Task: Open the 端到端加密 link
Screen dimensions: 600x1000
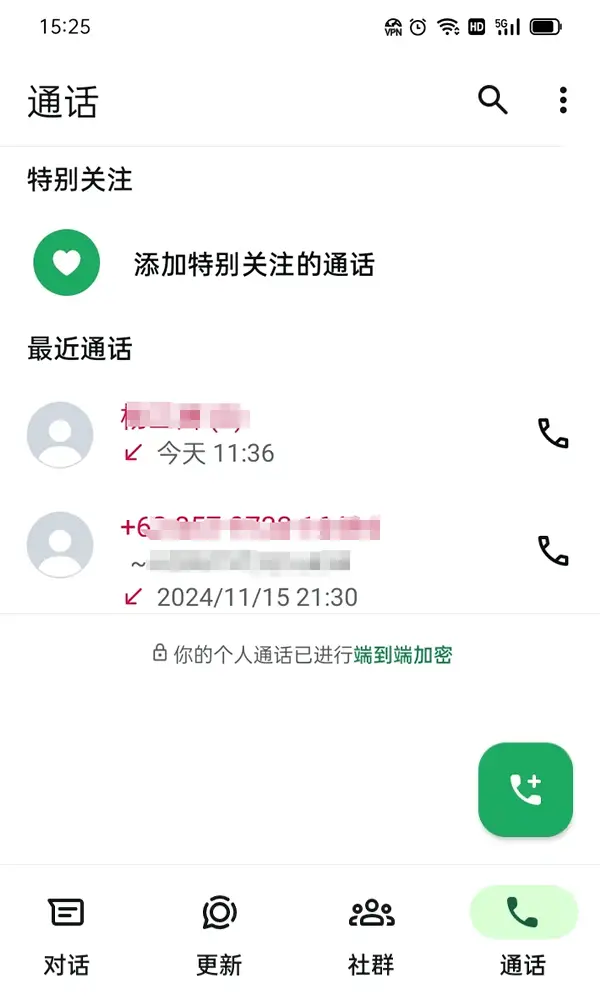Action: 403,655
